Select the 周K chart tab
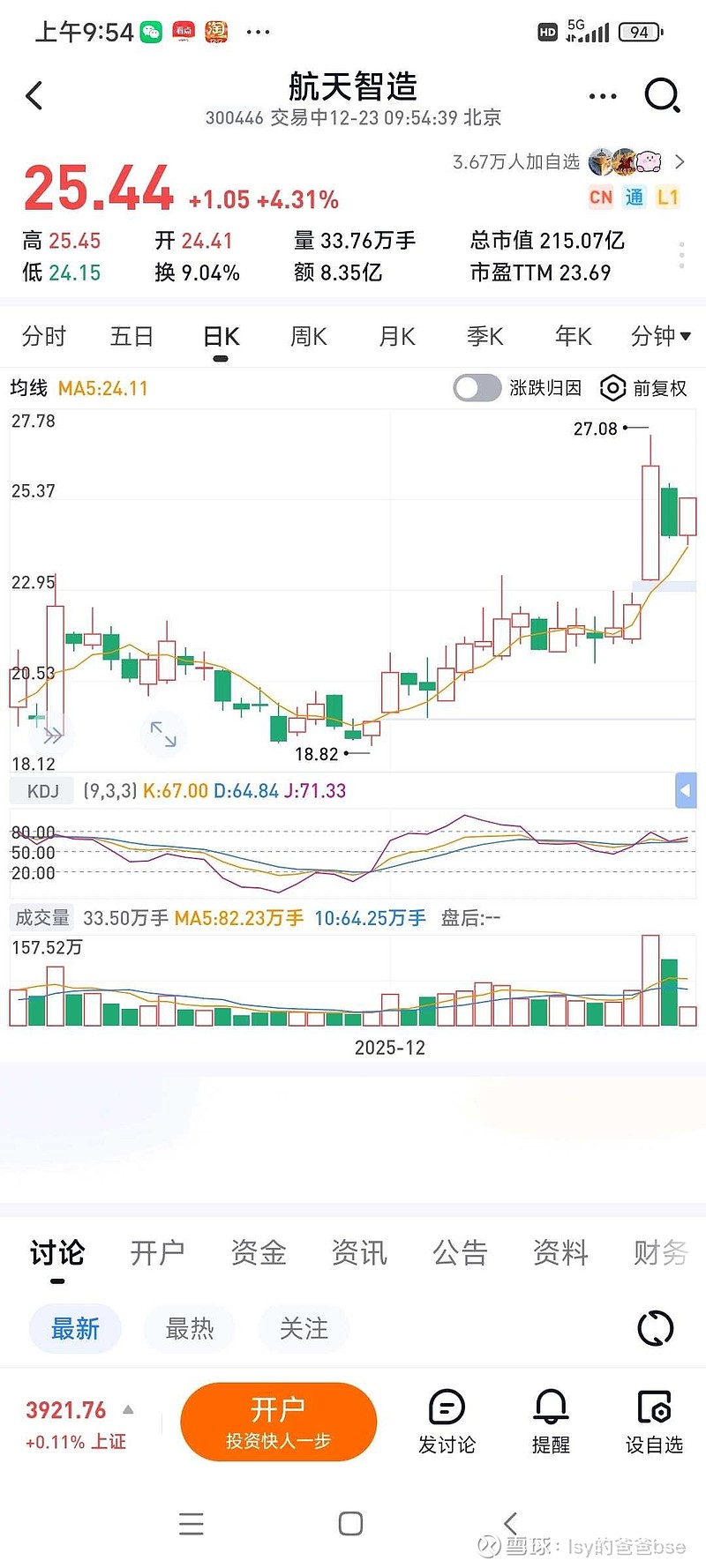This screenshot has height=1568, width=706. (x=309, y=336)
